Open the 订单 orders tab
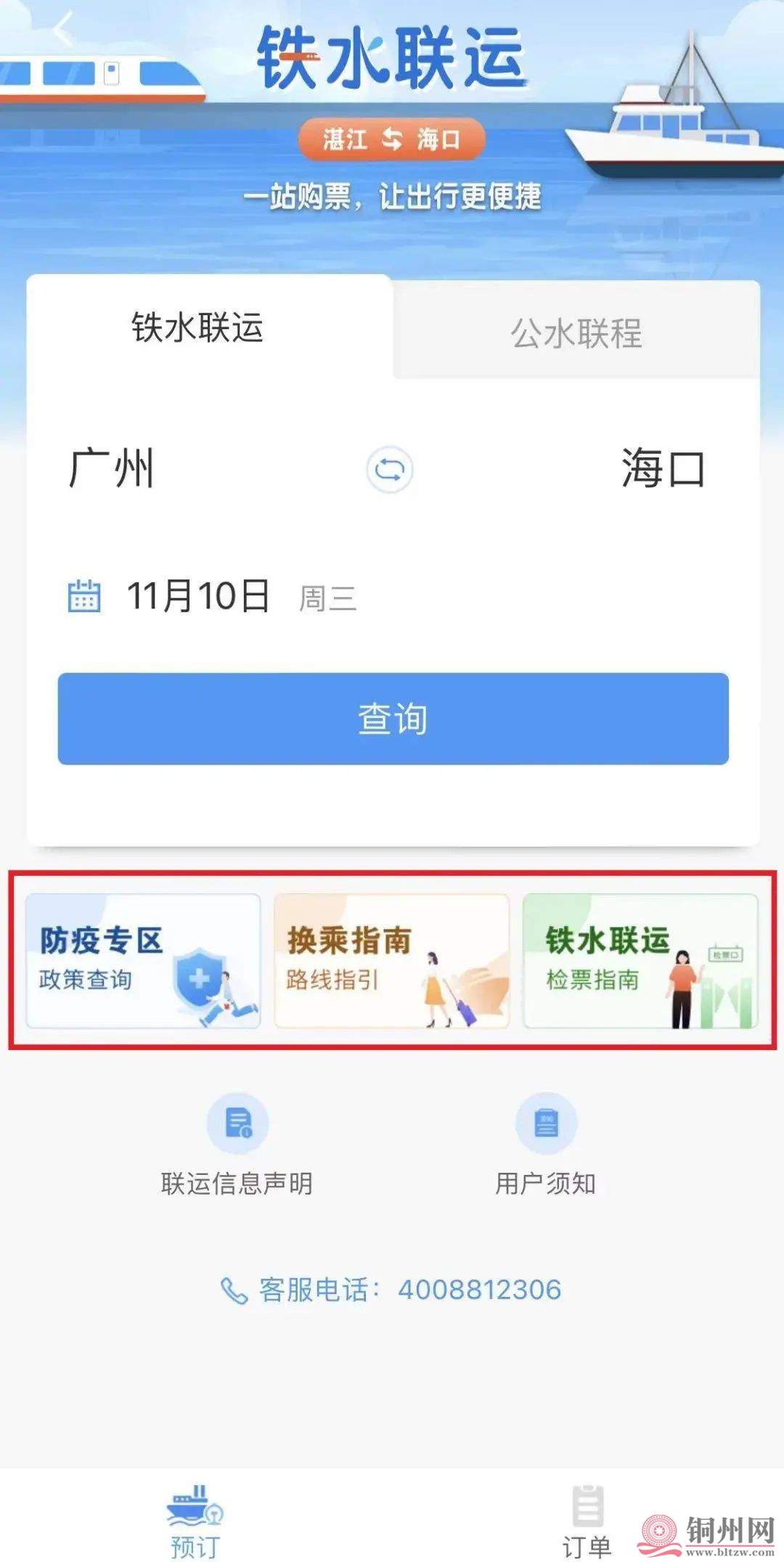This screenshot has width=784, height=1562. click(x=587, y=1521)
